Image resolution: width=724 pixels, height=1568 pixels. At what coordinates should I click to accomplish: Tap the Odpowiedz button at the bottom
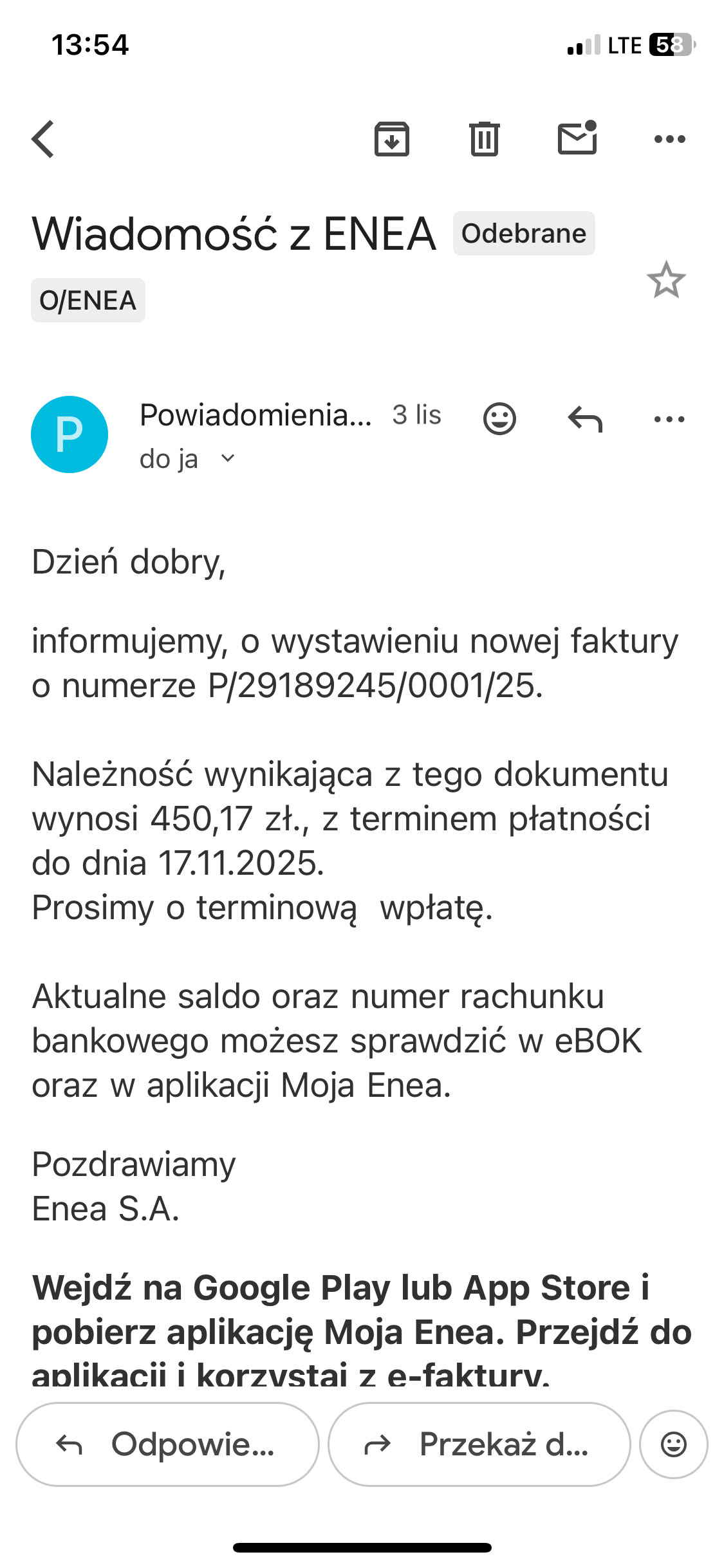click(167, 1444)
